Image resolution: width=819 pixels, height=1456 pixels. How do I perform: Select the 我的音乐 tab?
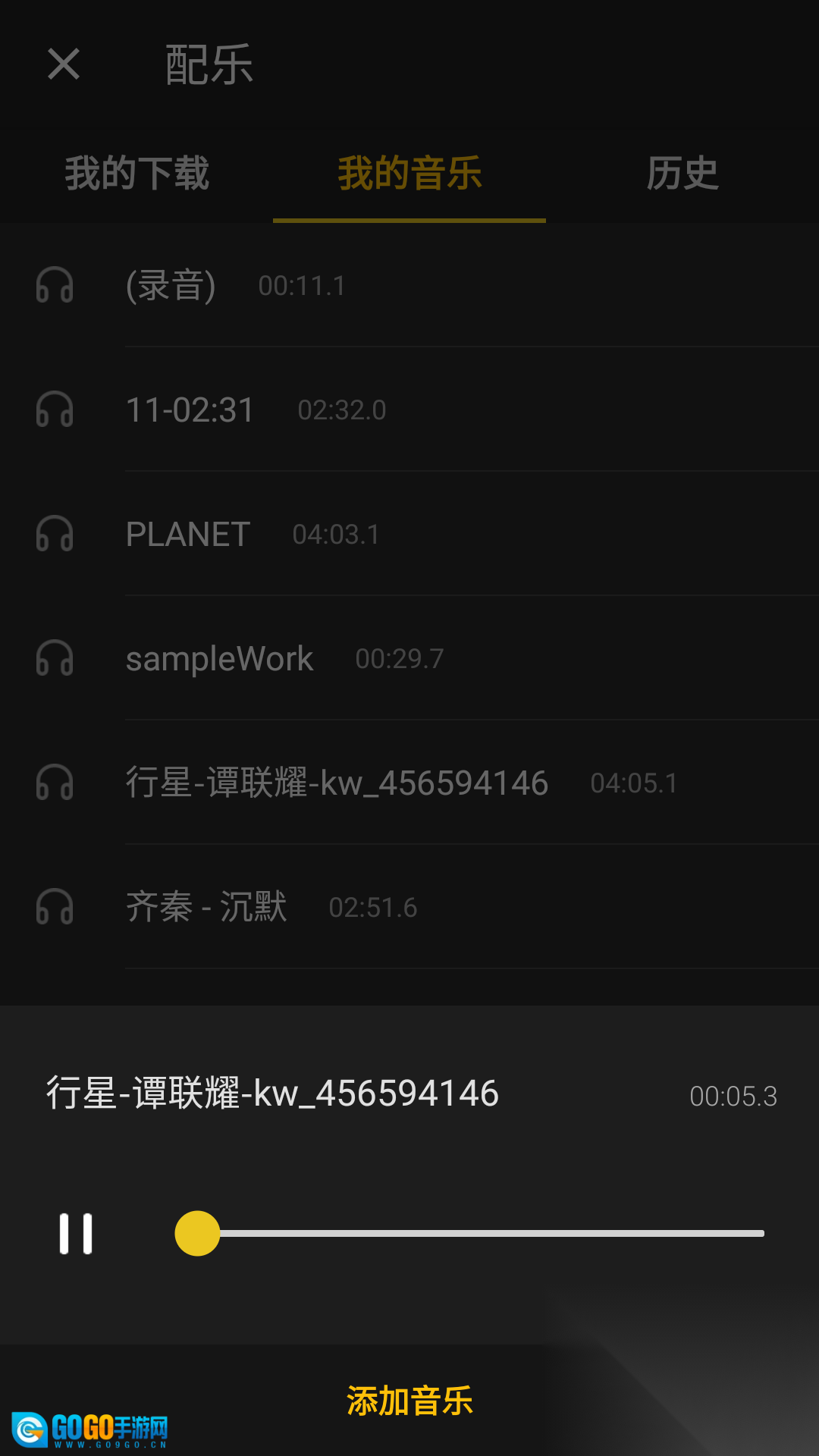point(409,173)
